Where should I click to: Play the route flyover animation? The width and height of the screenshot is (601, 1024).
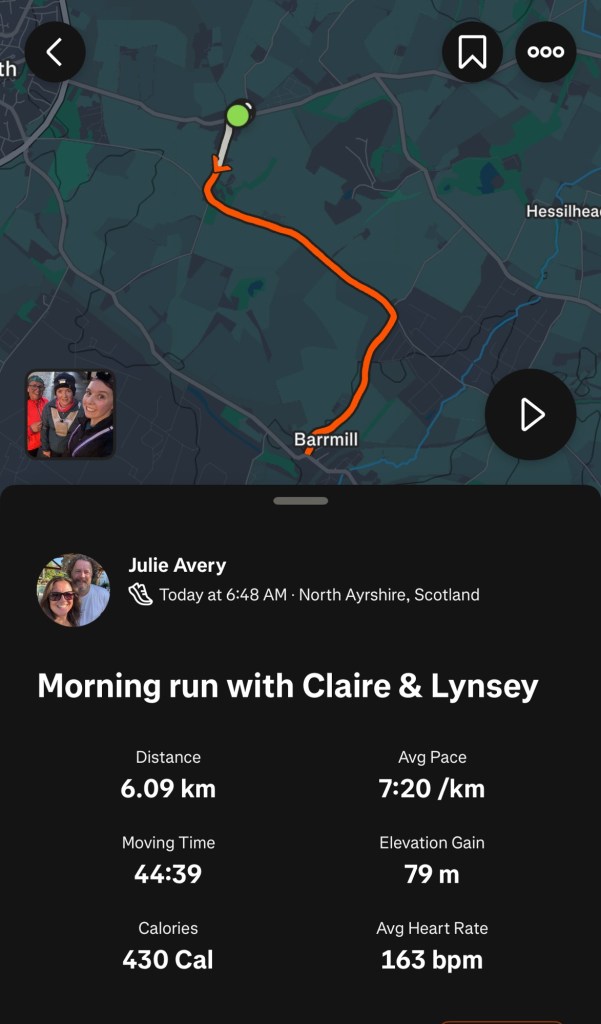coord(530,414)
